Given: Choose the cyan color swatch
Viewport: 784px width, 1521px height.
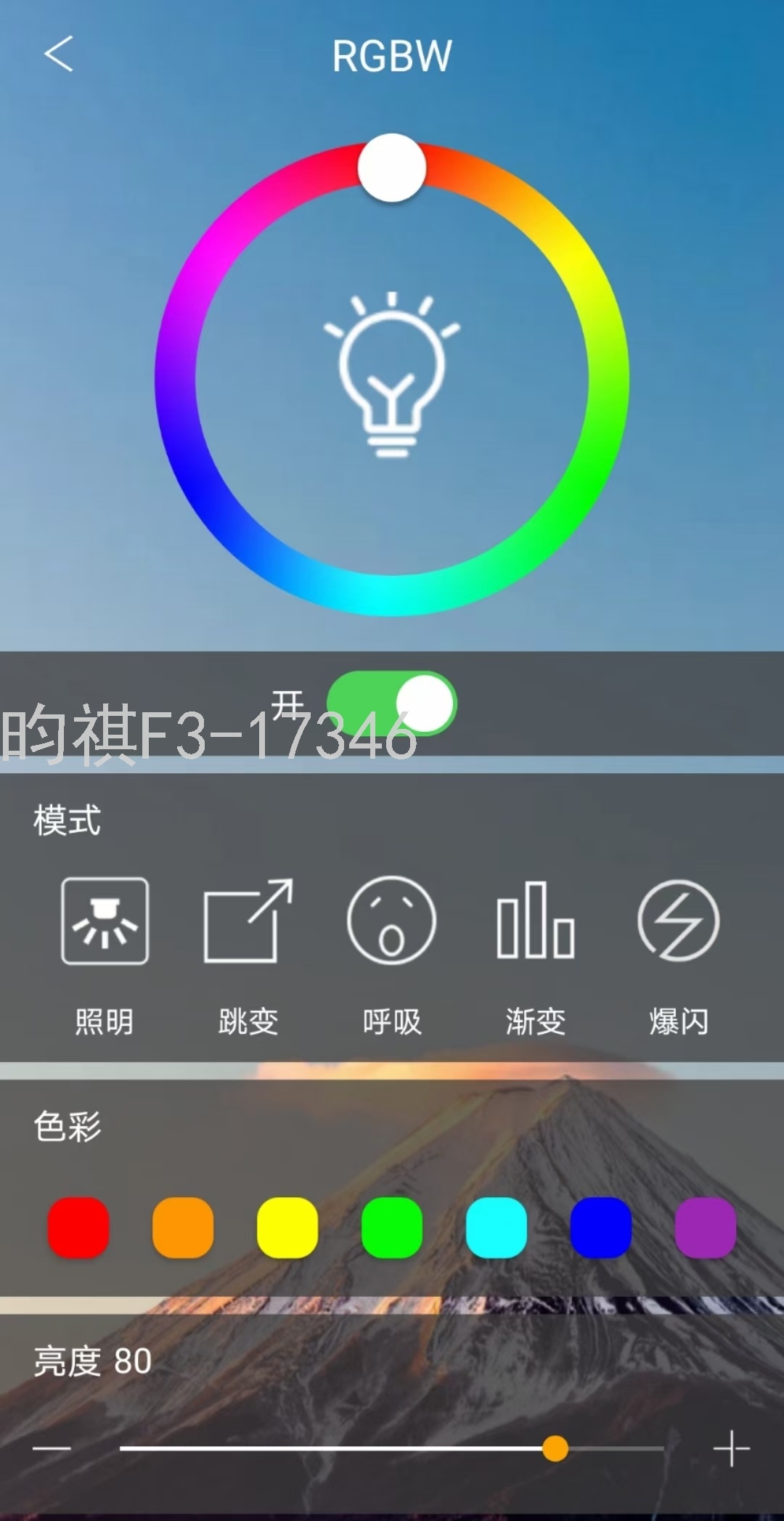Looking at the screenshot, I should (x=497, y=1228).
